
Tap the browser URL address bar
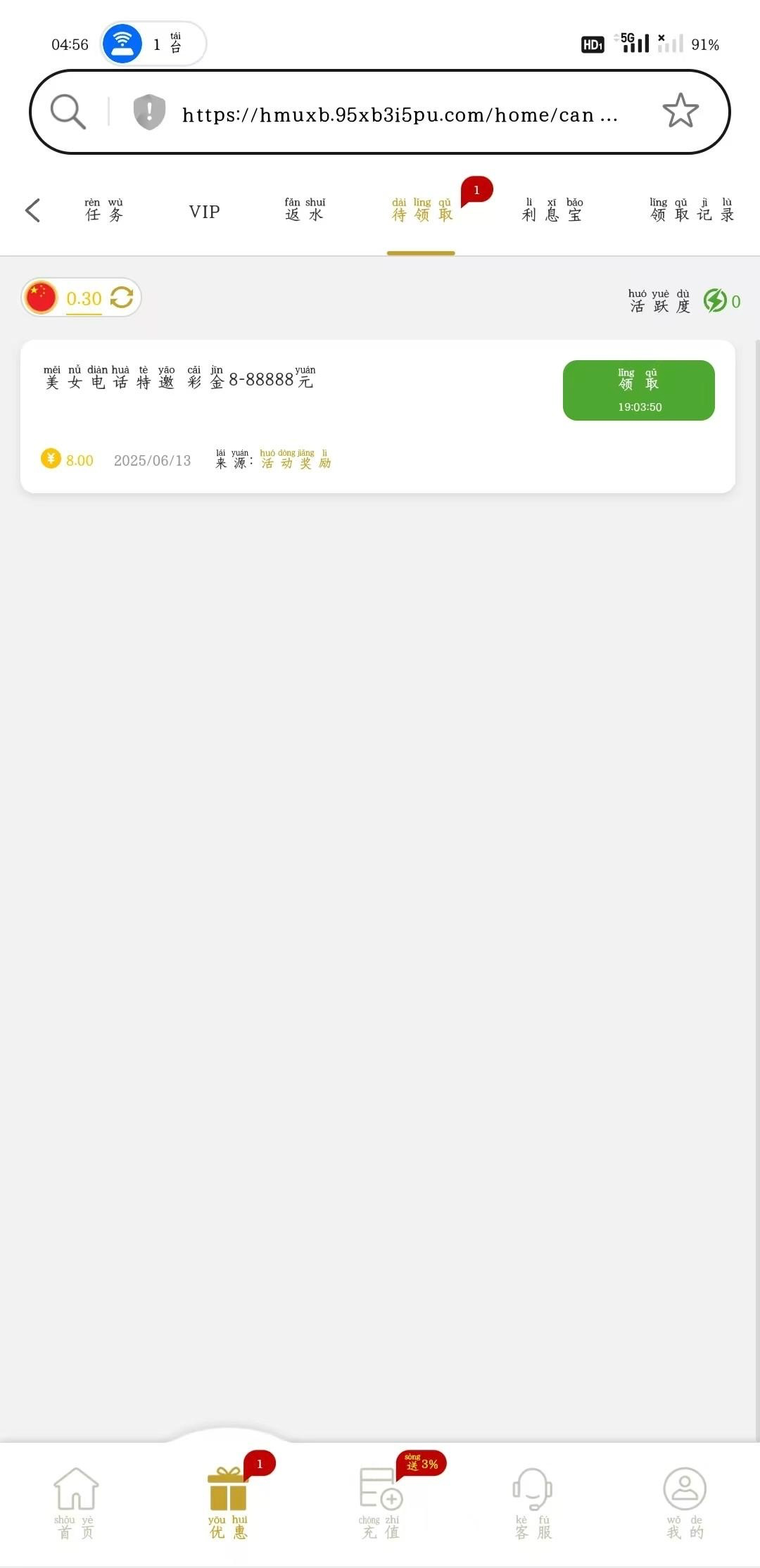click(399, 115)
